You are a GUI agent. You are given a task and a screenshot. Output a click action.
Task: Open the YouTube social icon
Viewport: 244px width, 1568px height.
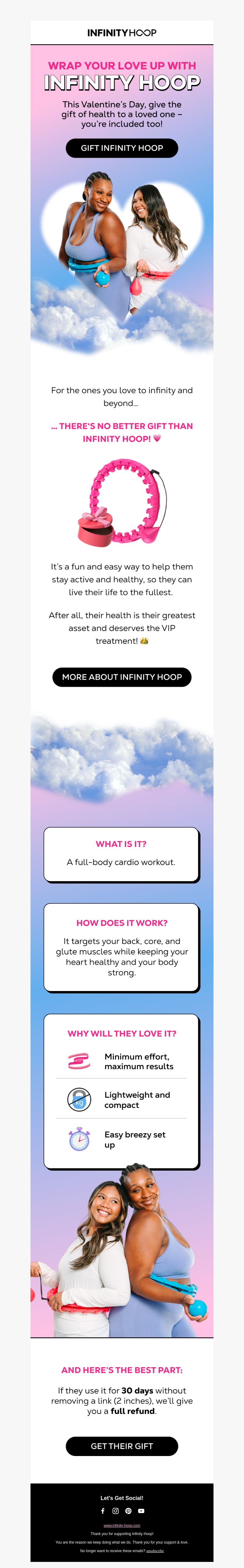(141, 1511)
